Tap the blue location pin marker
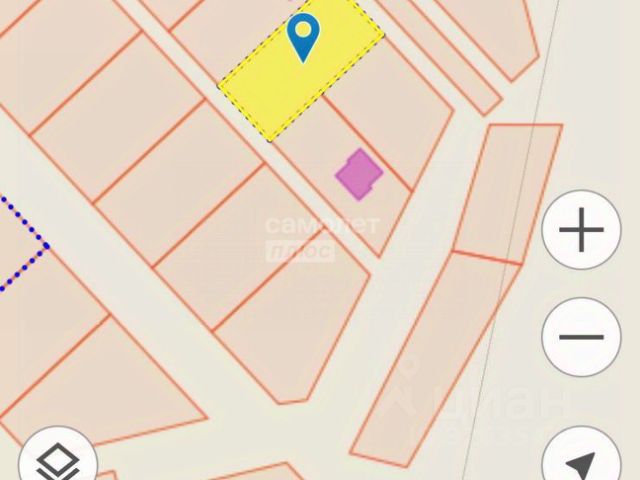The image size is (640, 480). (303, 37)
